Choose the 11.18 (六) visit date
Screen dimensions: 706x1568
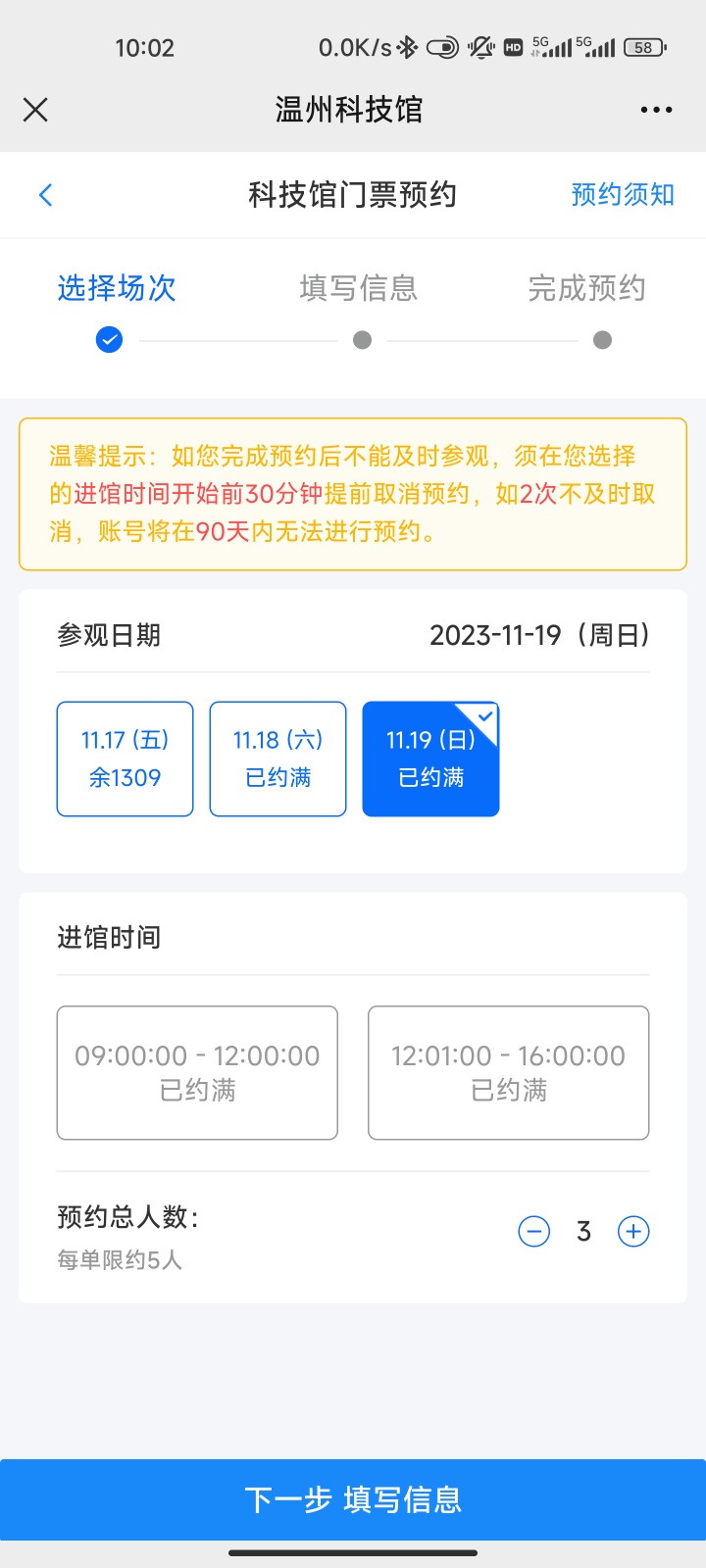277,759
